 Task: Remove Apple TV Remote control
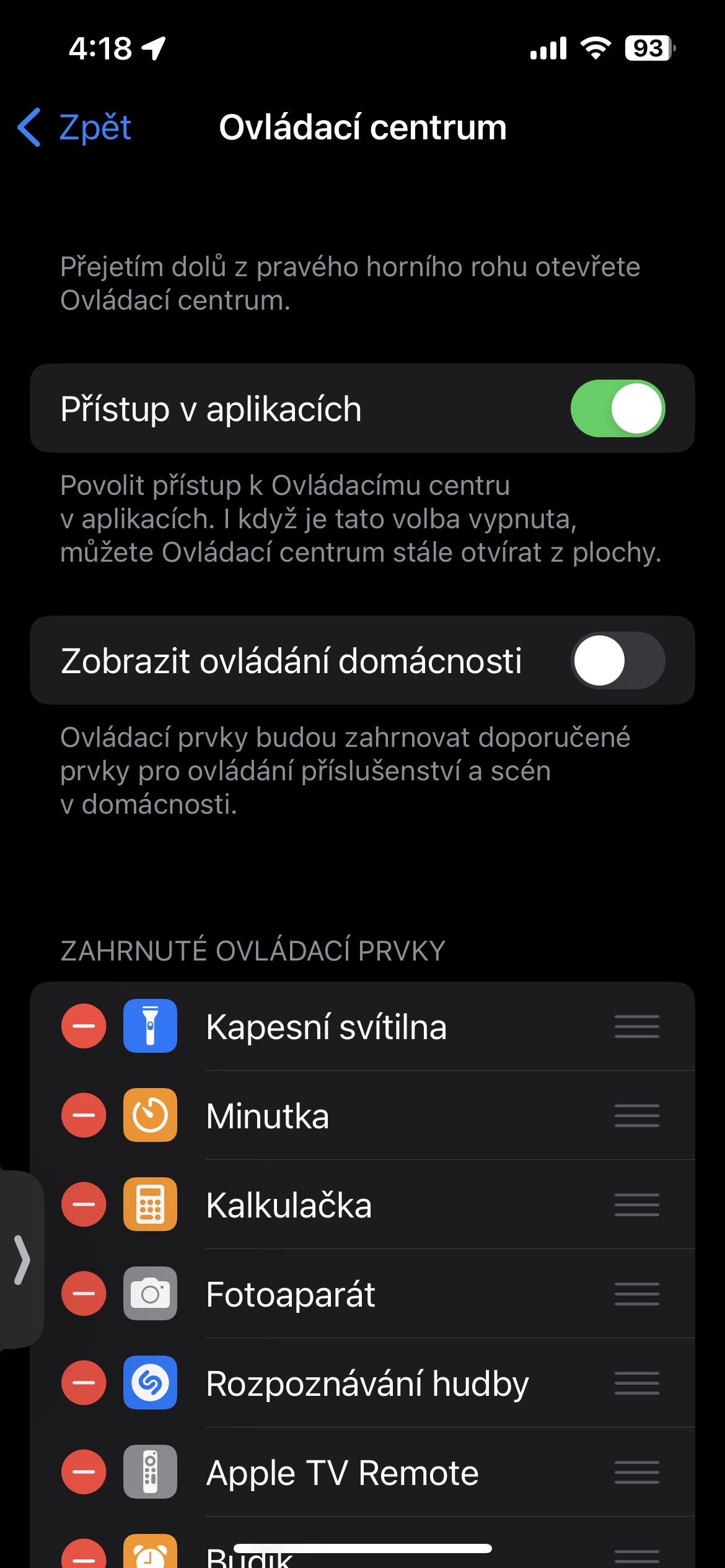click(x=84, y=1472)
